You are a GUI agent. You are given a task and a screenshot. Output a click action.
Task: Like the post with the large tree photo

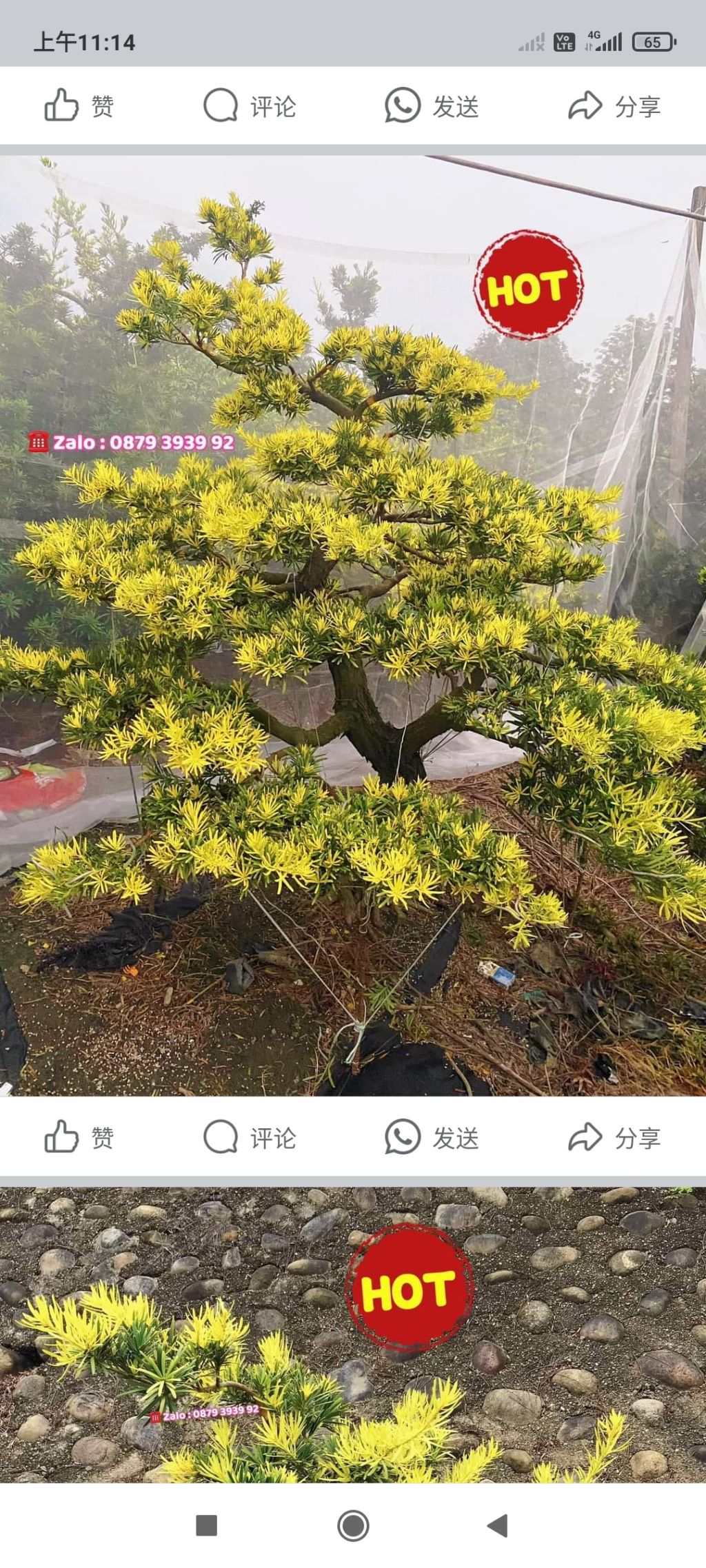point(79,1137)
